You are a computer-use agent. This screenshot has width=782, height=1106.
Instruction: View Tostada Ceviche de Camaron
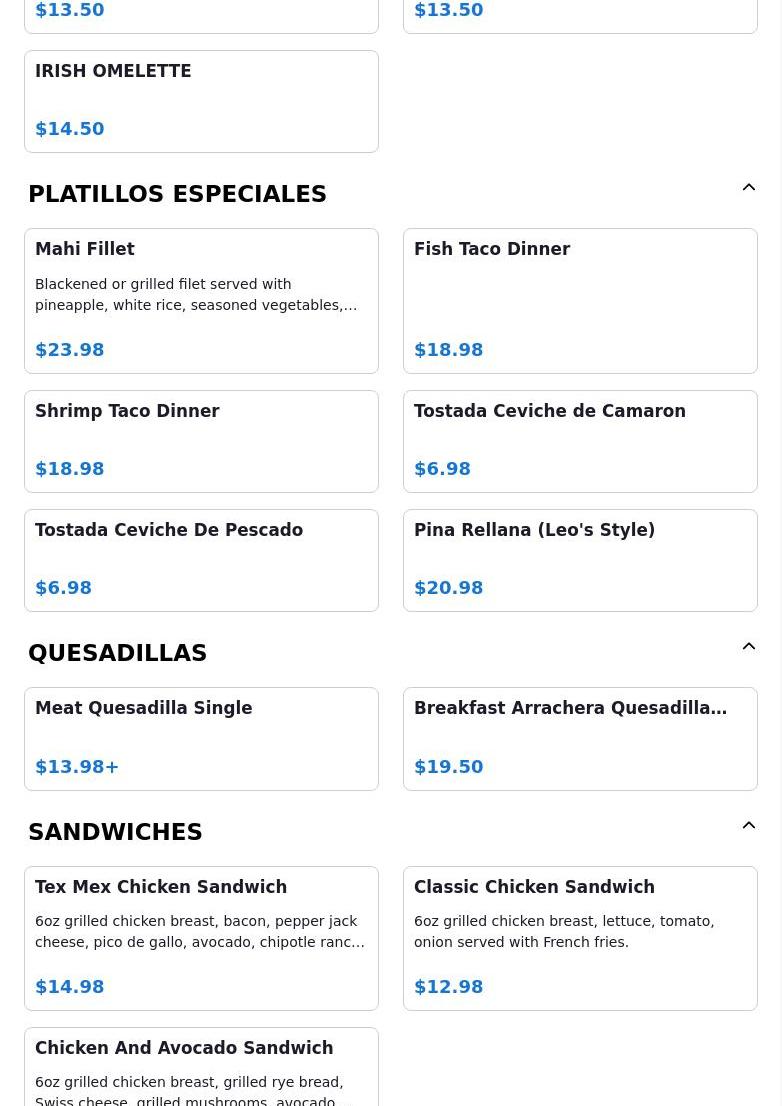(x=580, y=441)
